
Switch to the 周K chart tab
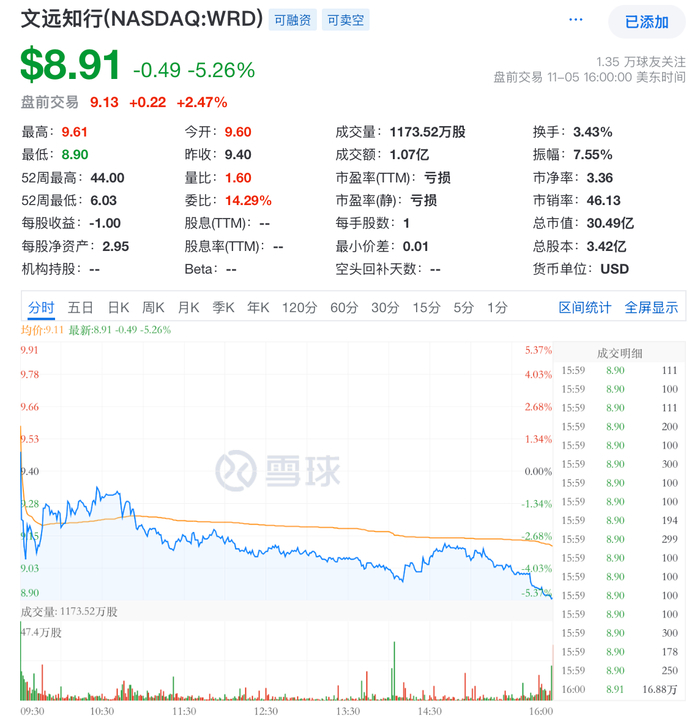pos(153,308)
